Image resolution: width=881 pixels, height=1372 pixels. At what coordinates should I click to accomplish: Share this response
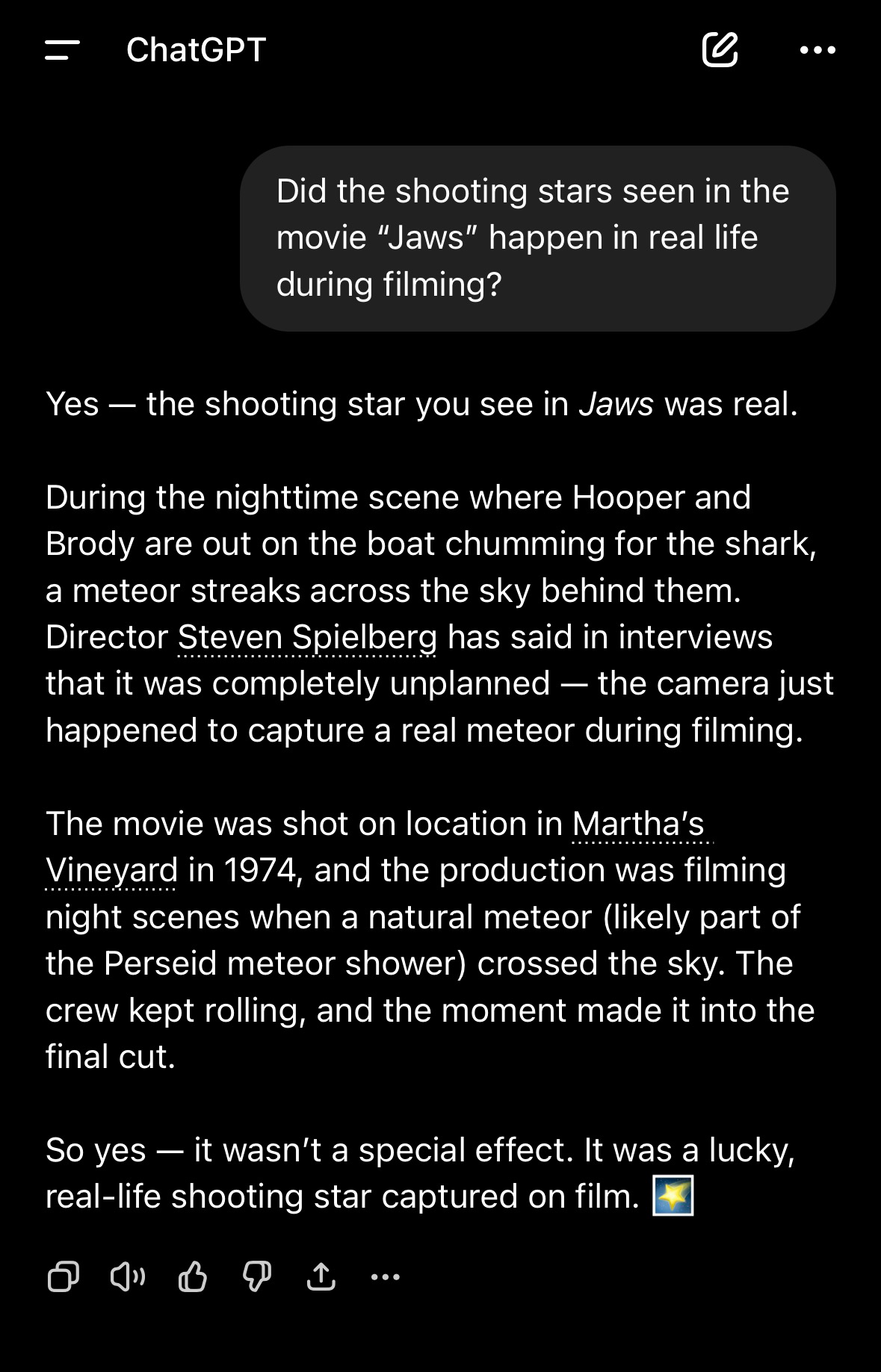(x=321, y=1277)
